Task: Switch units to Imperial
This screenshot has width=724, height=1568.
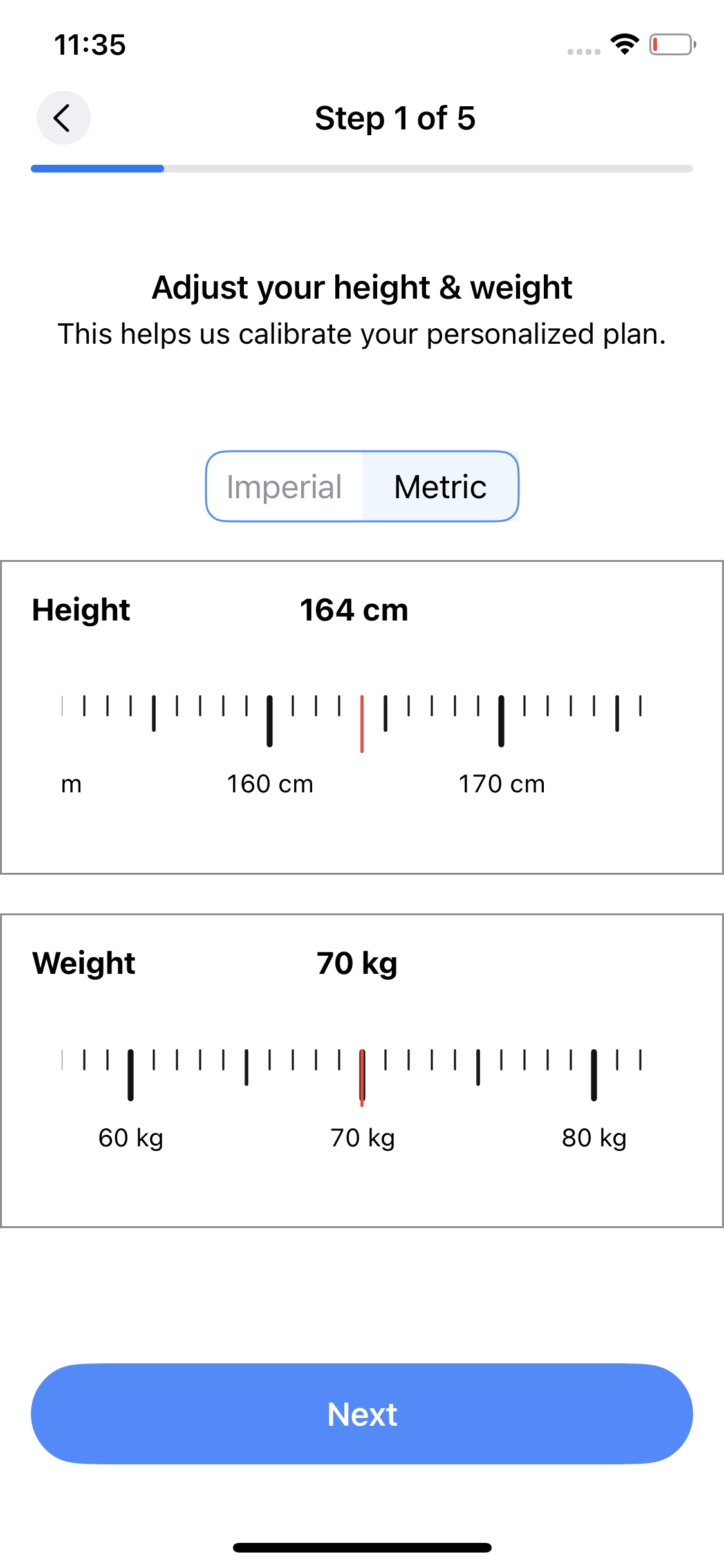Action: pos(284,487)
